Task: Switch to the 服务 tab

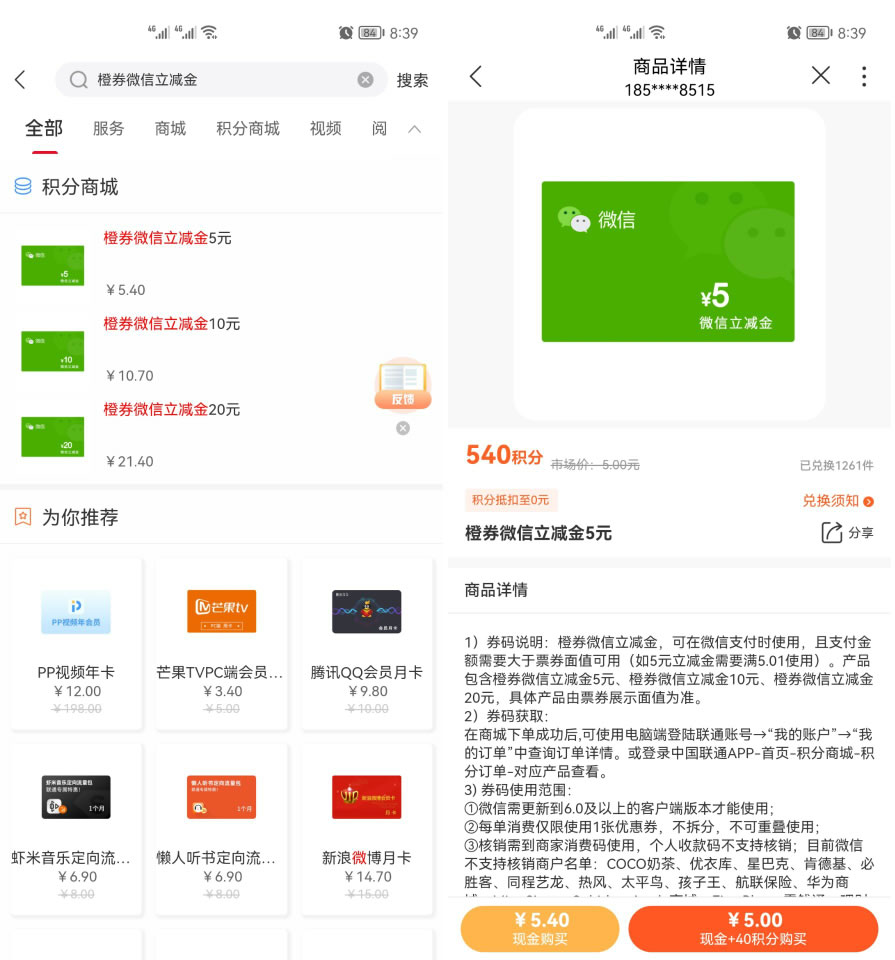Action: click(x=109, y=128)
